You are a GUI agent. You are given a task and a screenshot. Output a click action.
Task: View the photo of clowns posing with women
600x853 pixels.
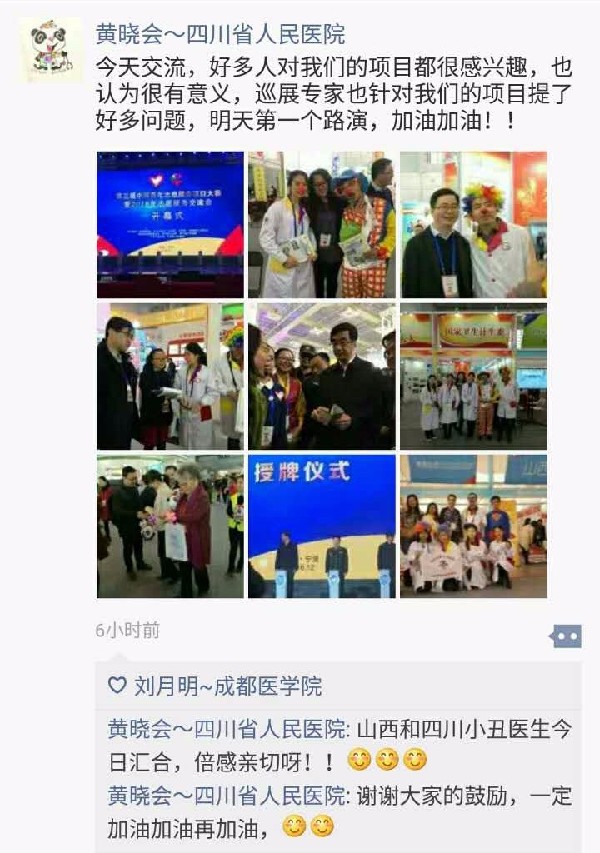click(321, 224)
